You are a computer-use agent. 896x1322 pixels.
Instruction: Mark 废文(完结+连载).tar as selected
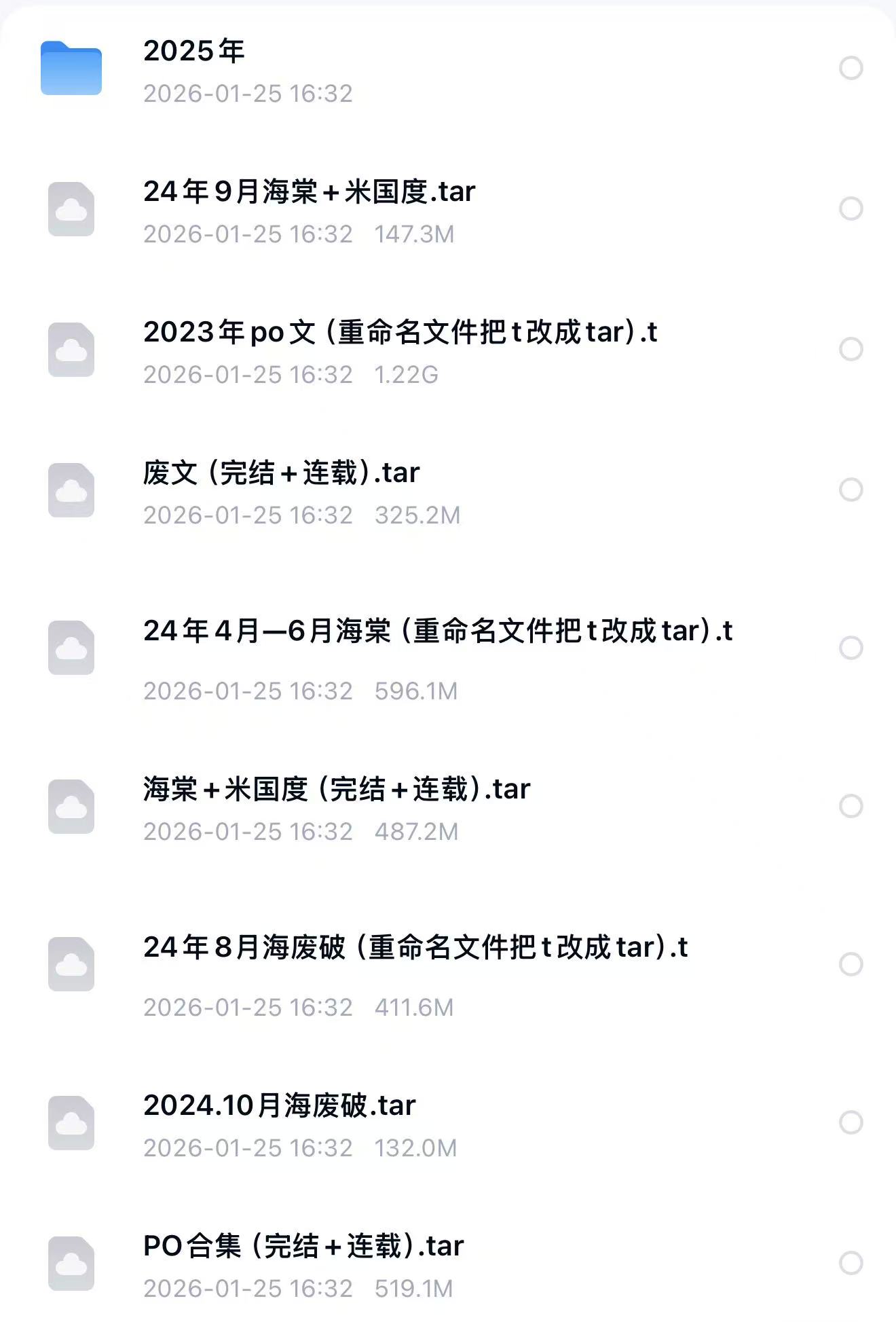851,490
